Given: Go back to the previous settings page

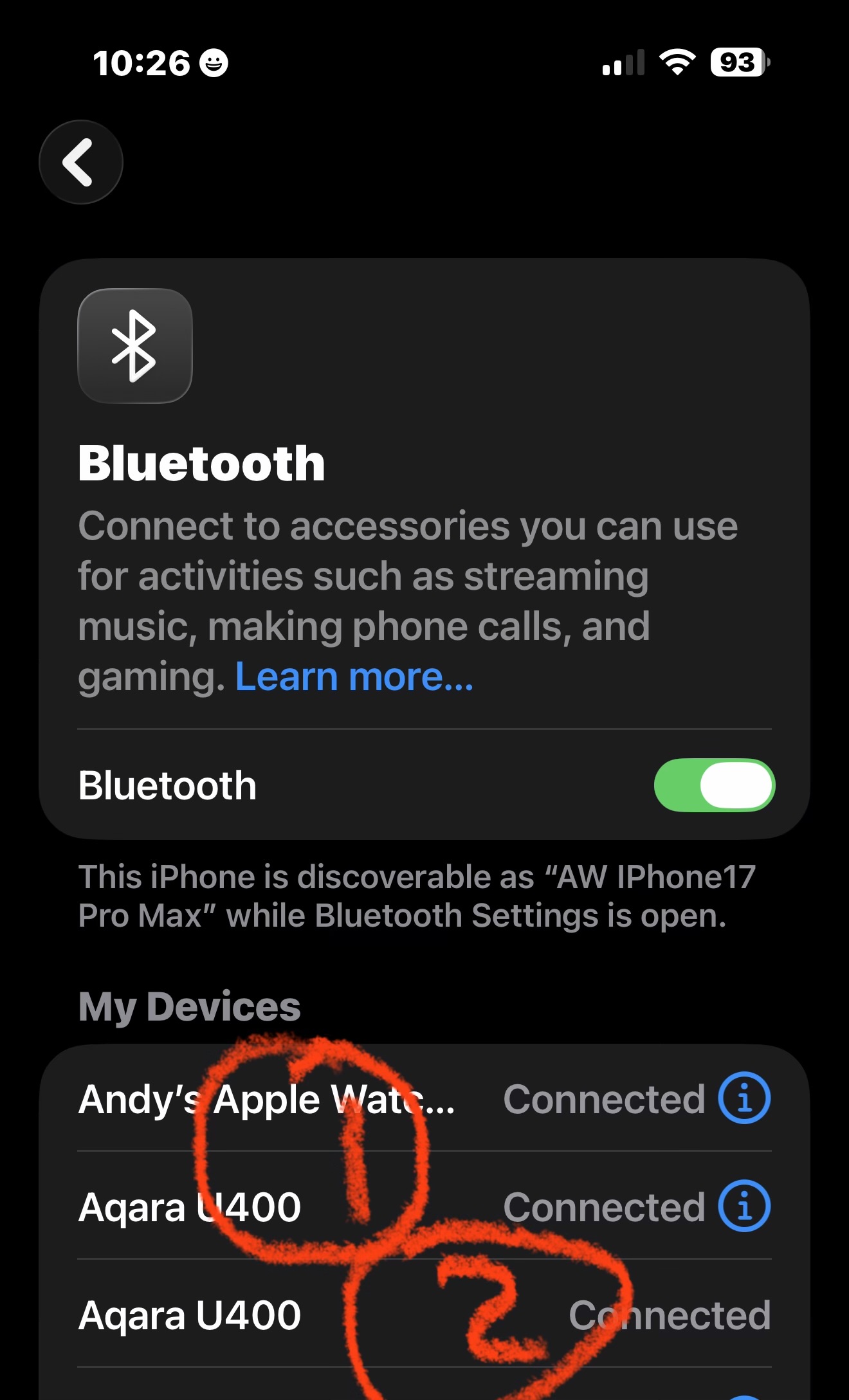Looking at the screenshot, I should (81, 162).
